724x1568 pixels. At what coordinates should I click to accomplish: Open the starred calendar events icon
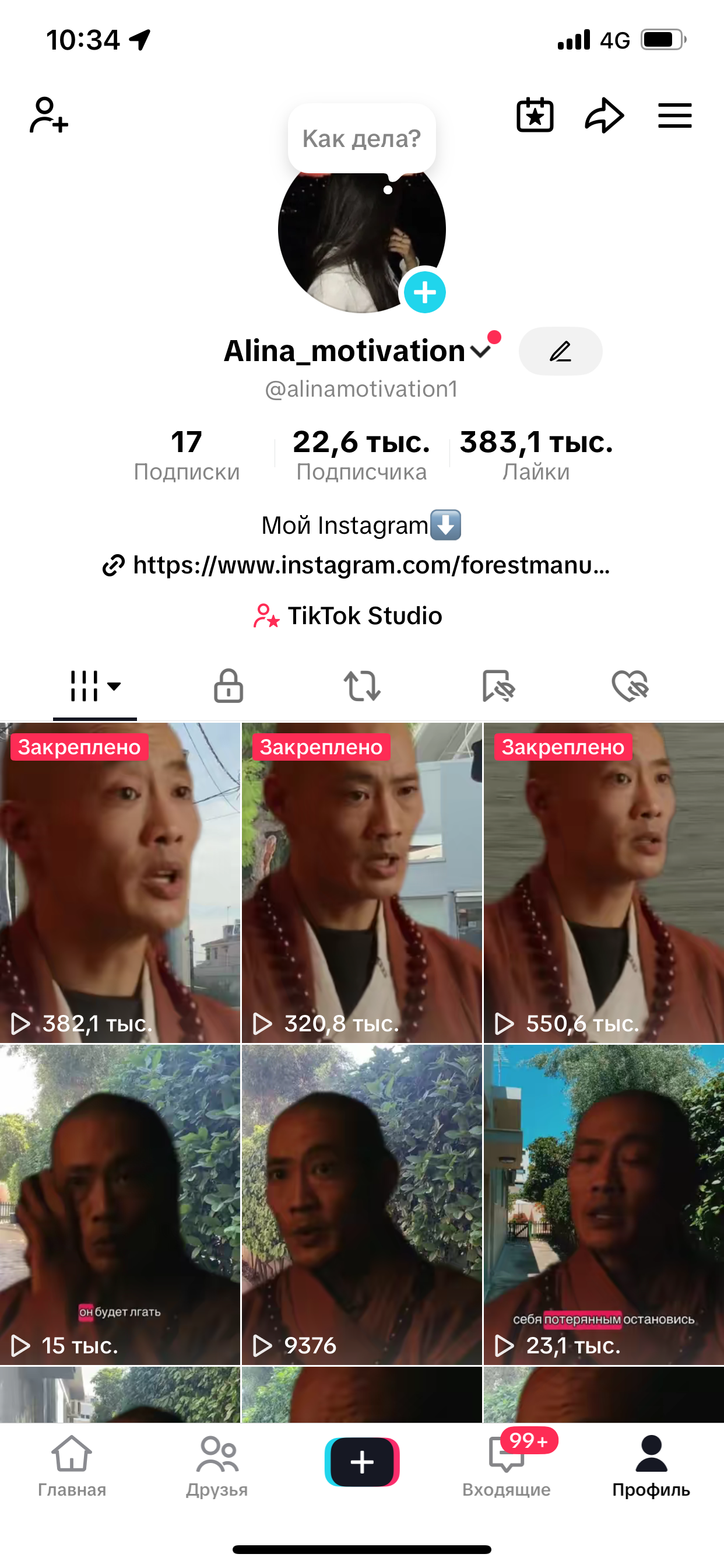535,115
